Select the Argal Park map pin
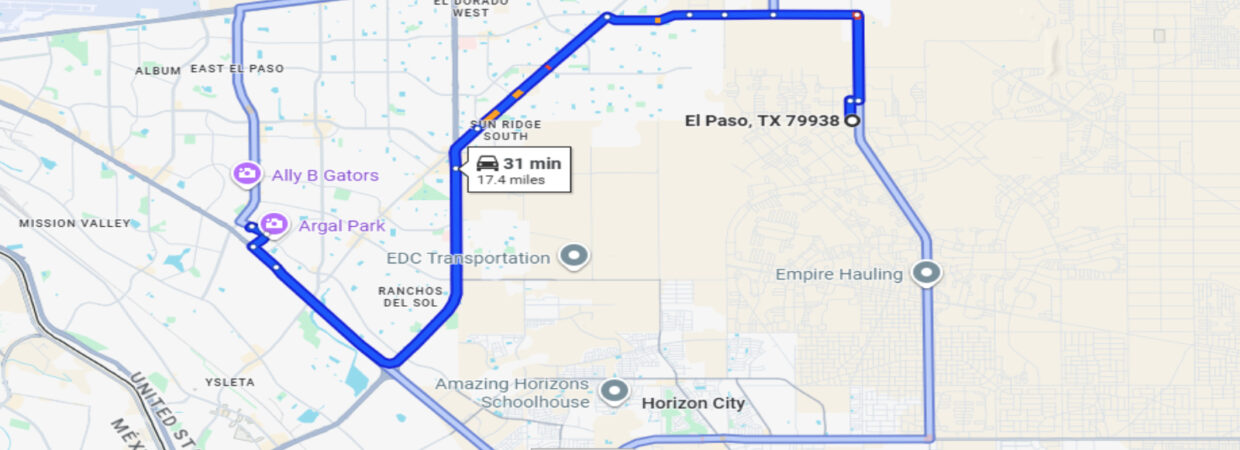This screenshot has width=1240, height=450. 273,225
